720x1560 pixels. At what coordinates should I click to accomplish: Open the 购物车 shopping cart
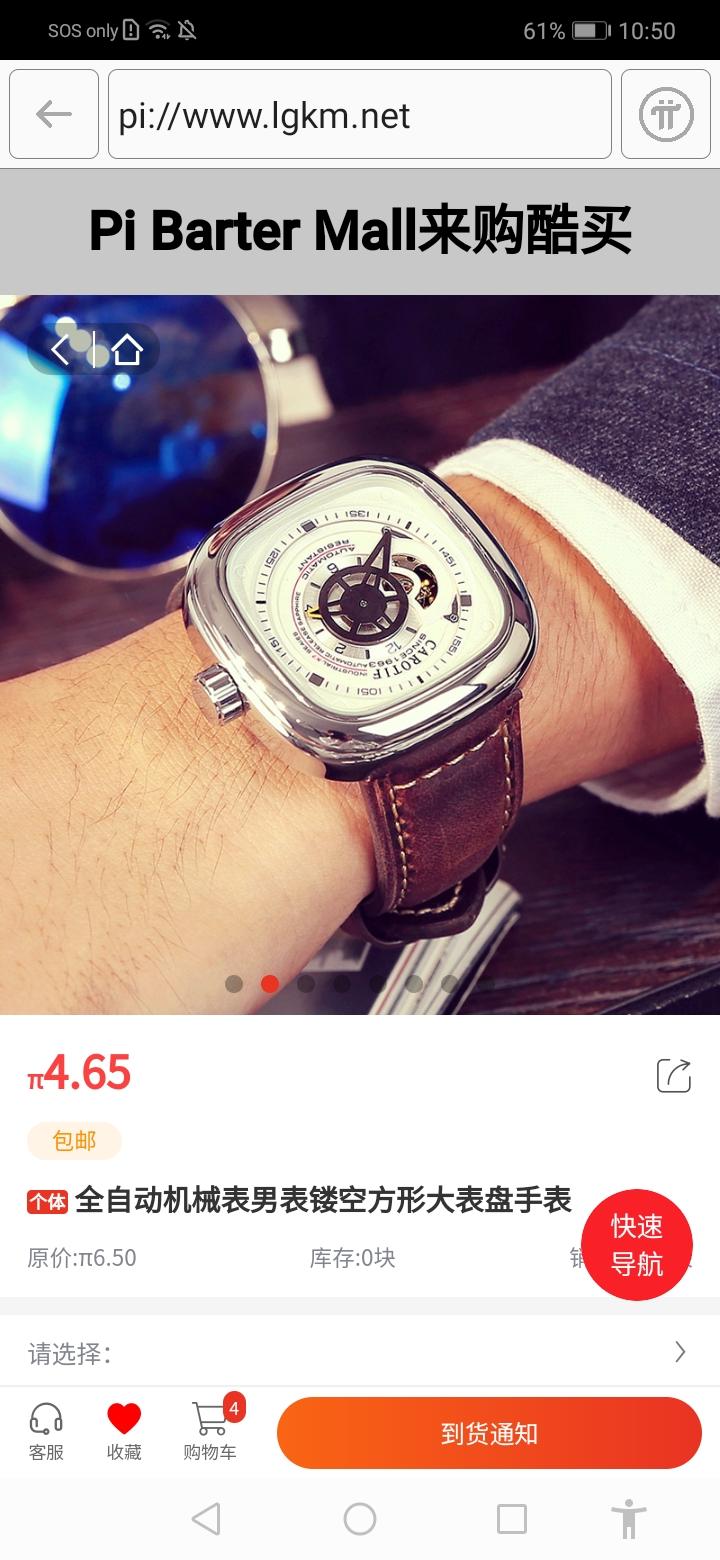tap(210, 1431)
